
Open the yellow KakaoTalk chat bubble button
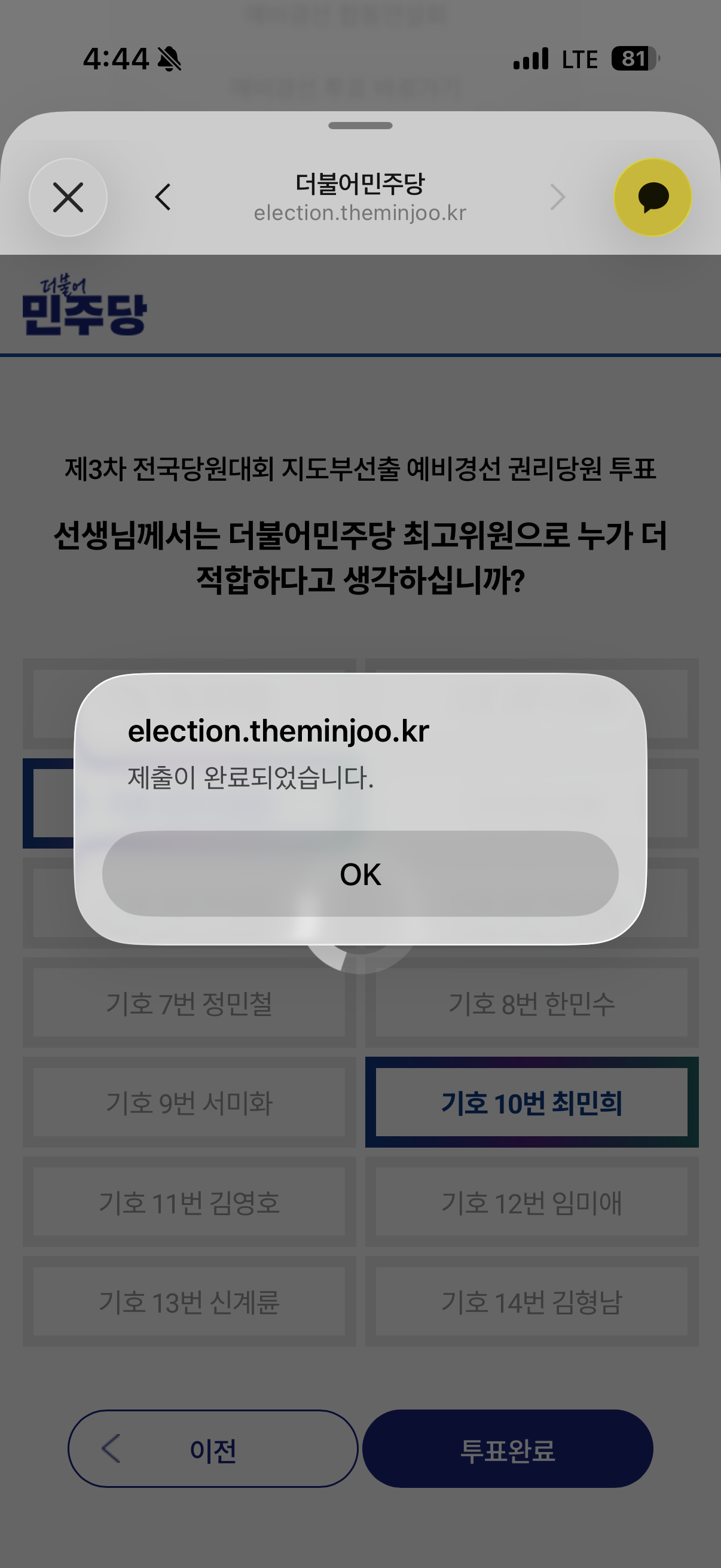point(653,197)
